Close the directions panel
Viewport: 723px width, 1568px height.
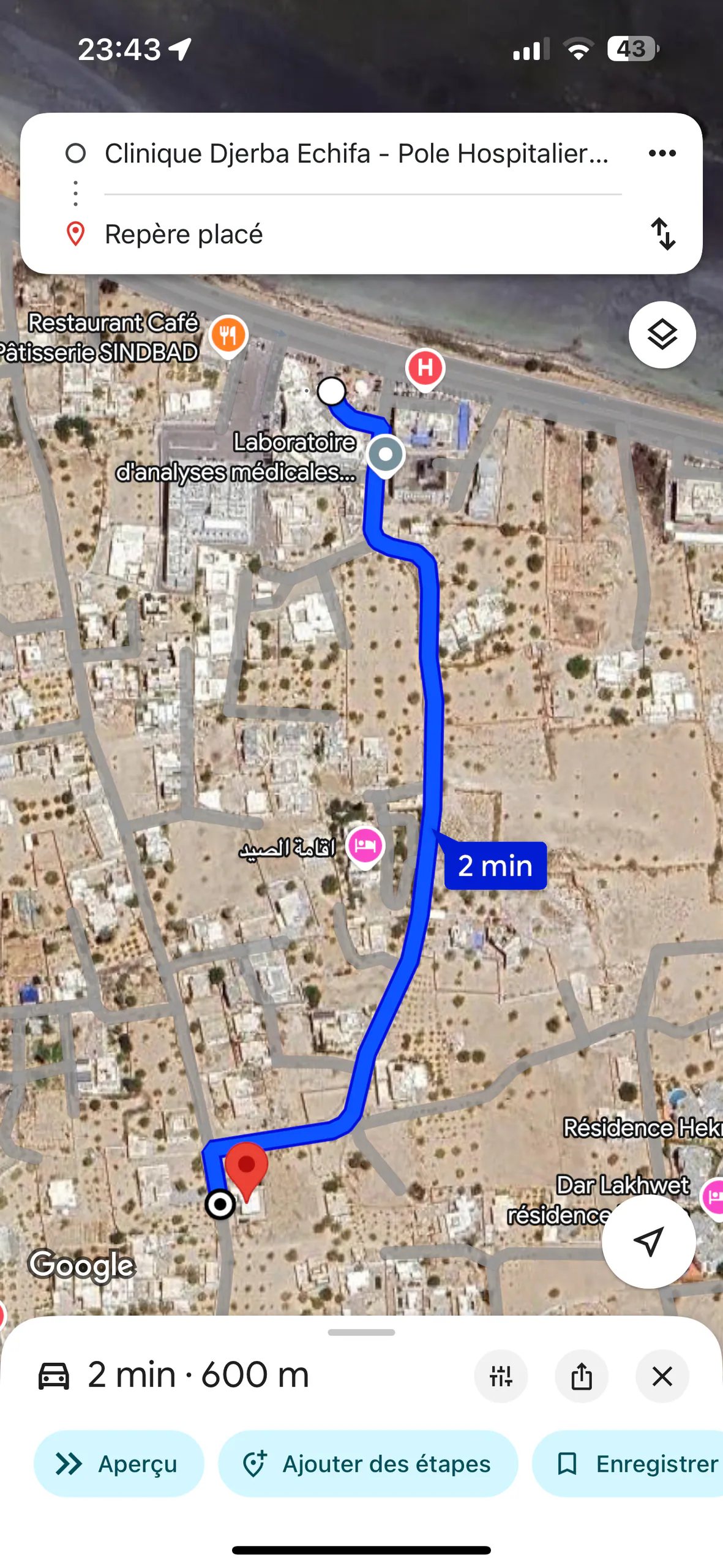coord(662,1376)
